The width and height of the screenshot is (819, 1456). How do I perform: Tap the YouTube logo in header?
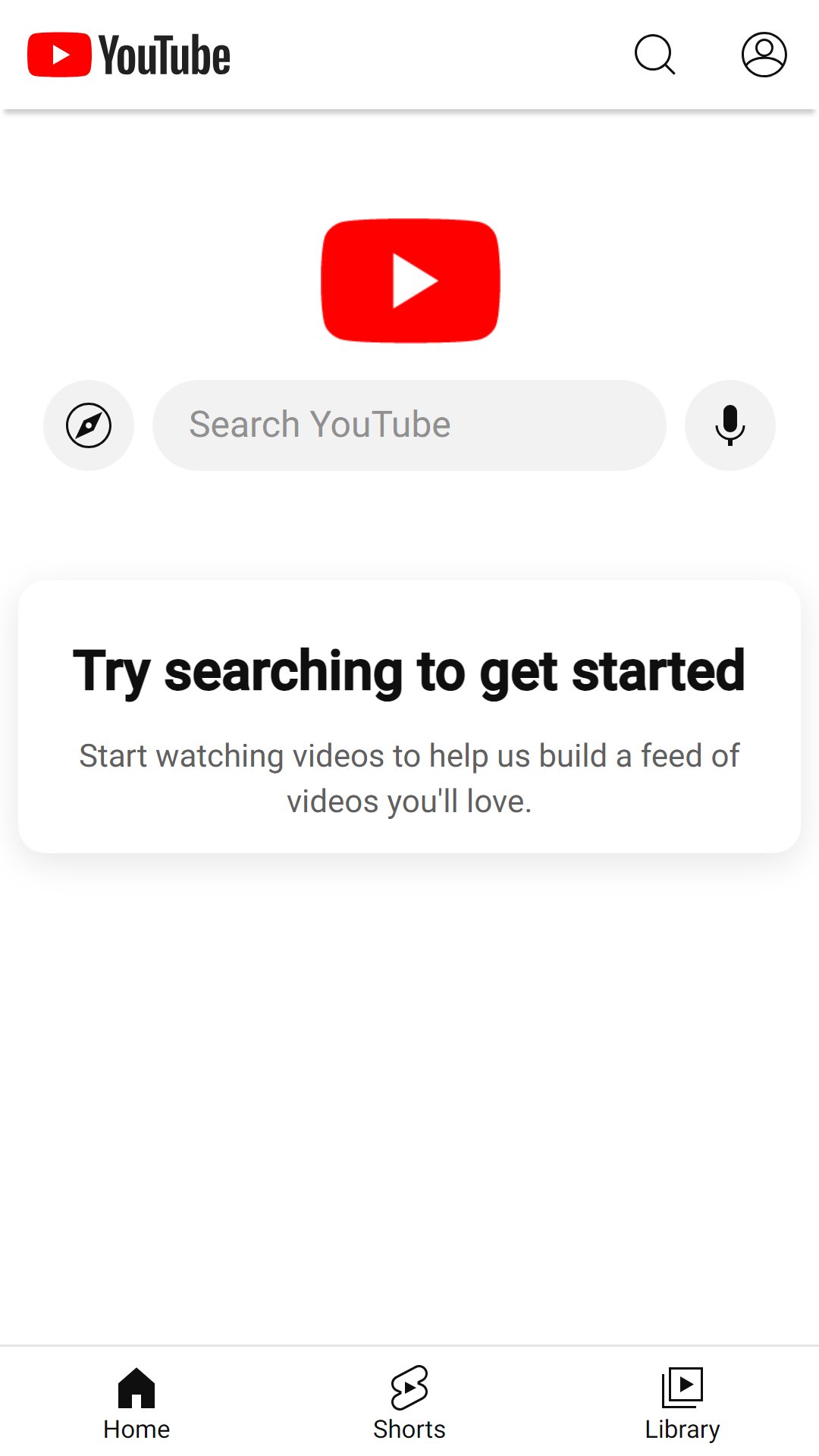pos(129,55)
